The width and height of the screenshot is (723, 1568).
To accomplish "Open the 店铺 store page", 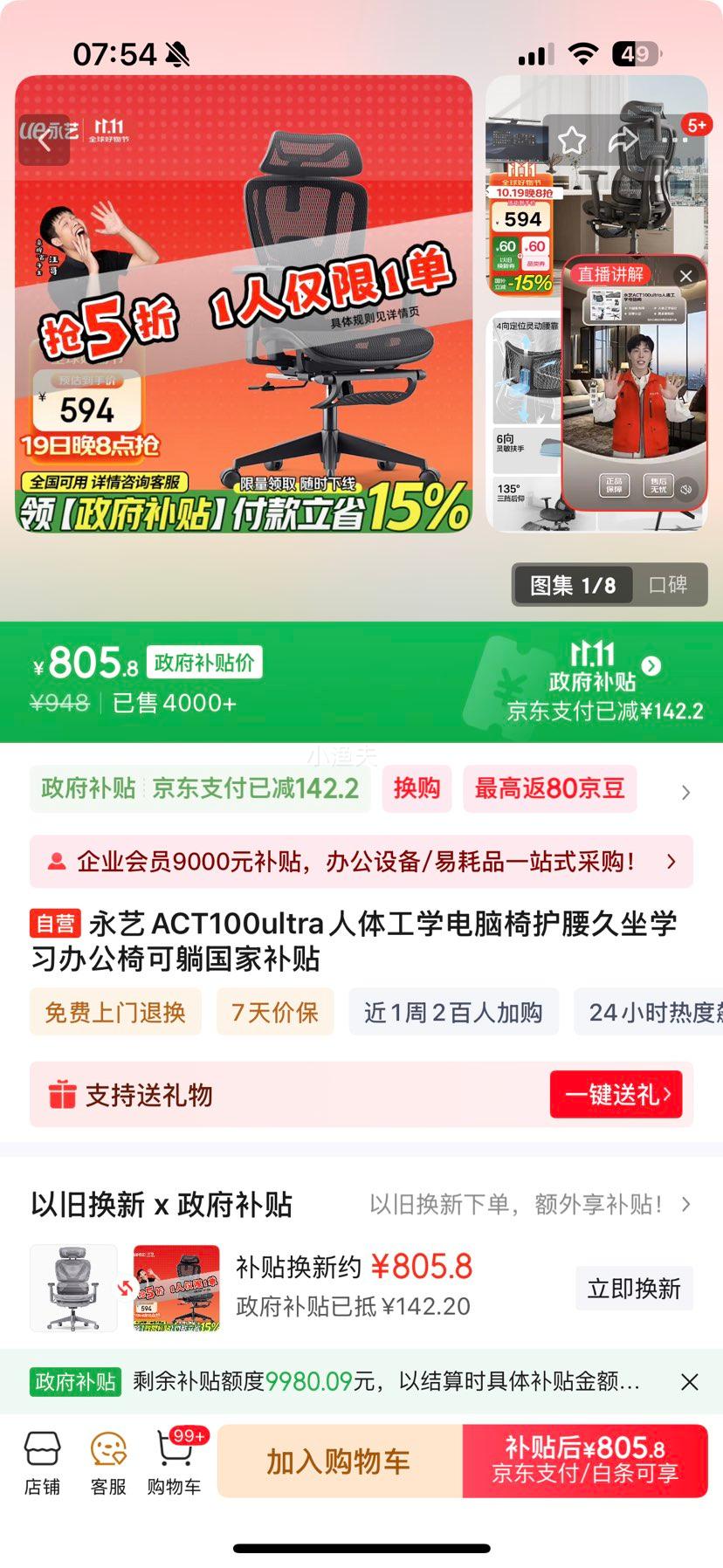I will (42, 1463).
